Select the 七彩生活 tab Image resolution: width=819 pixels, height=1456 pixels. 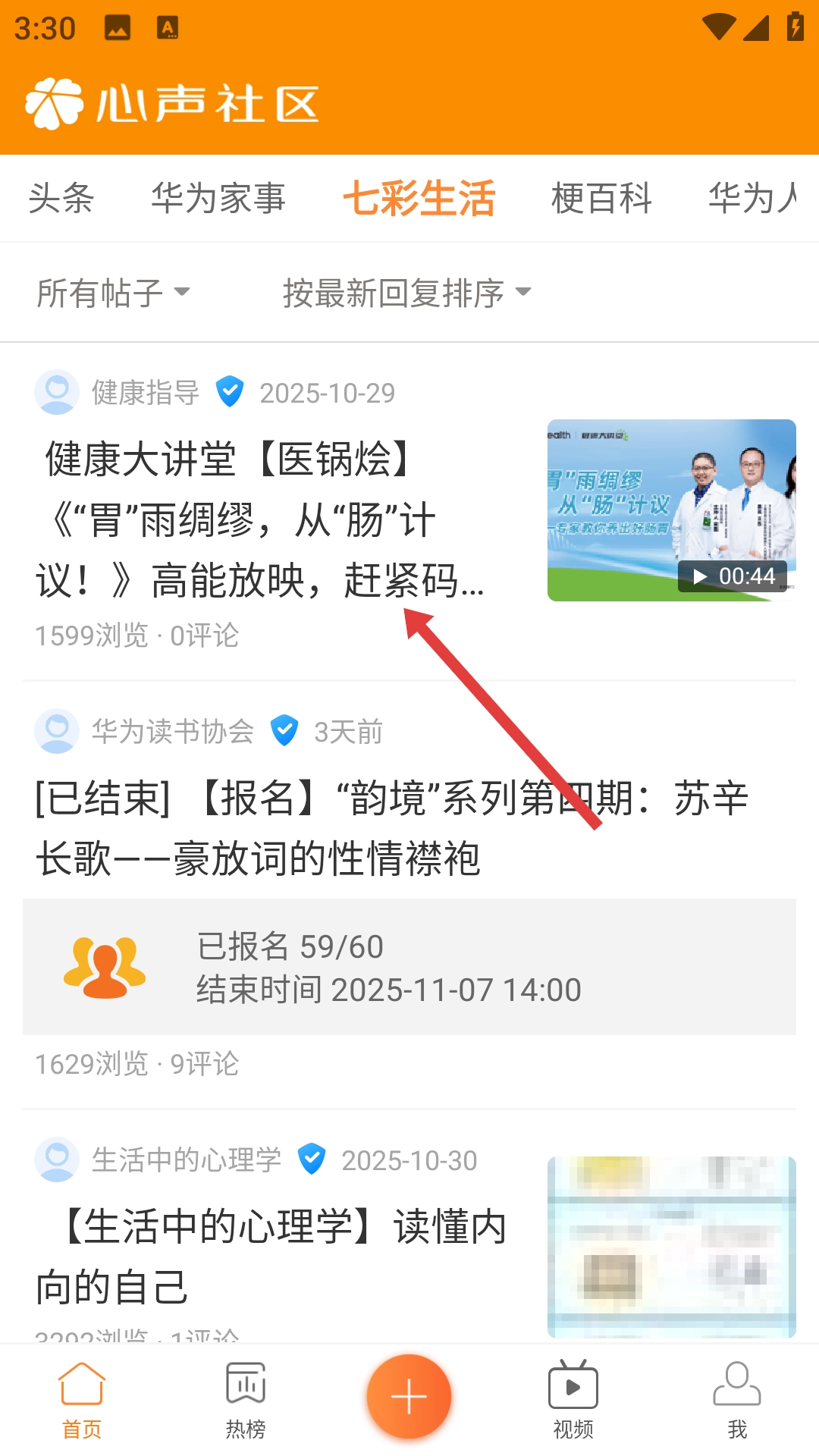pos(419,199)
